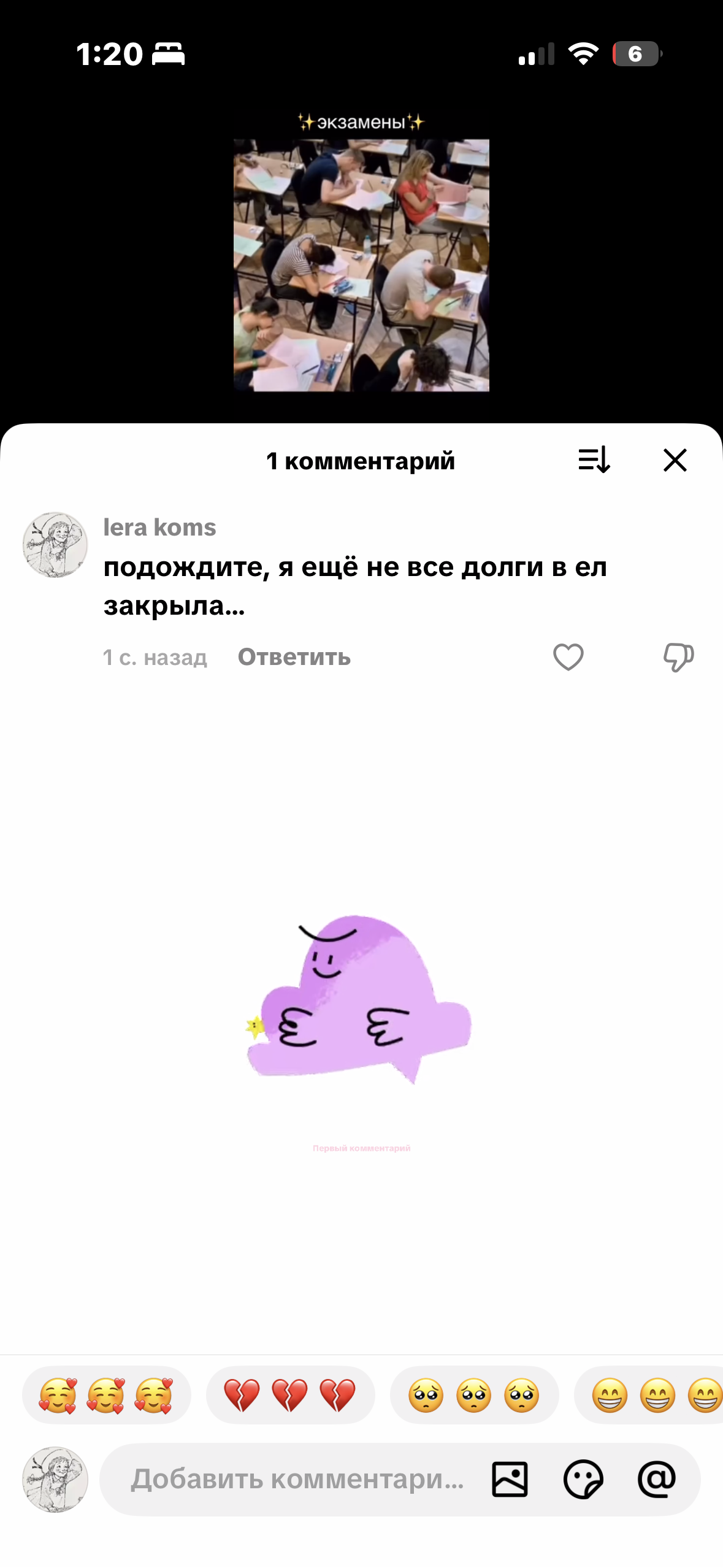Mention a user with the @ icon
The height and width of the screenshot is (1568, 723).
click(656, 1479)
